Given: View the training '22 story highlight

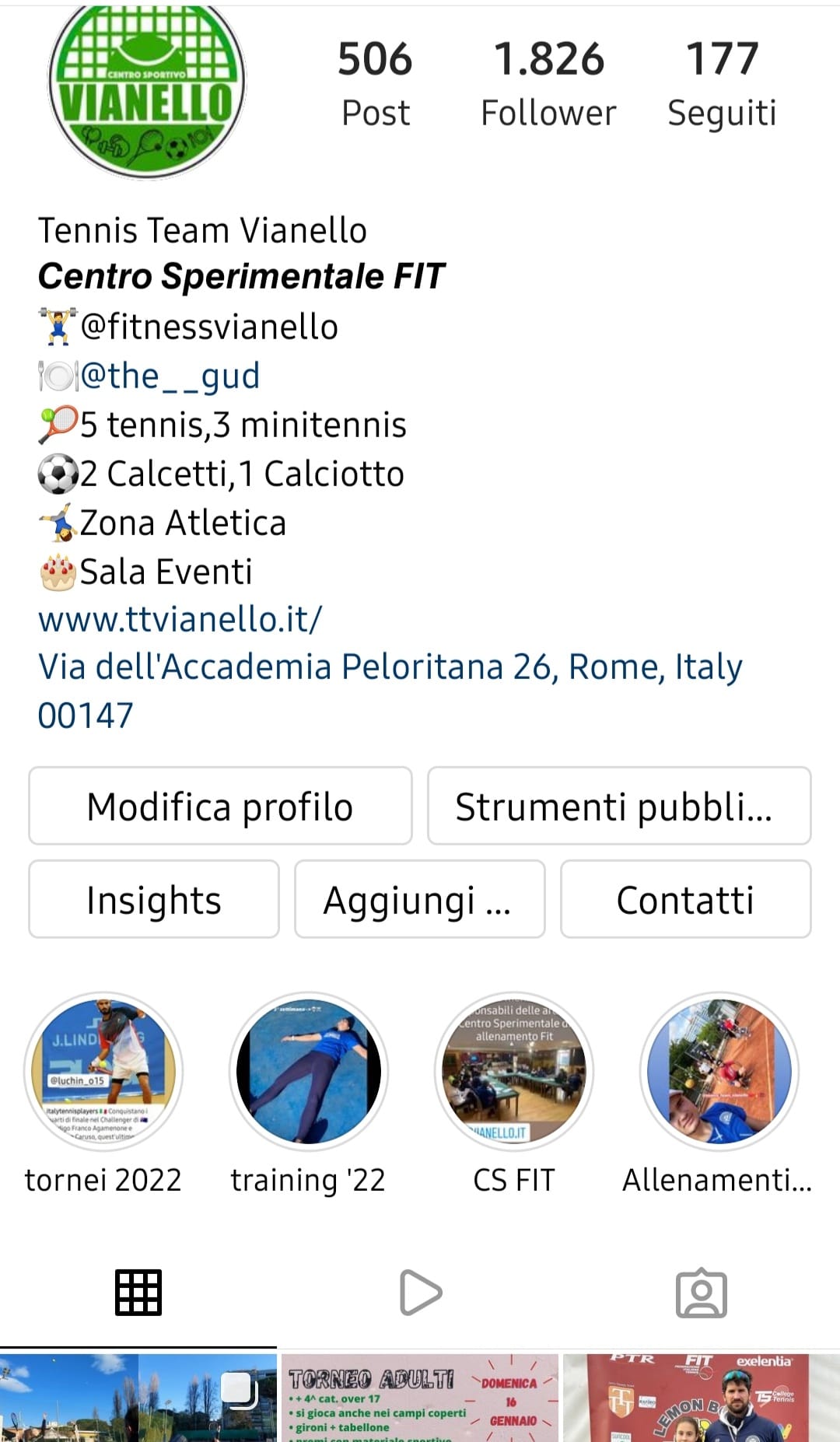Looking at the screenshot, I should point(309,1072).
